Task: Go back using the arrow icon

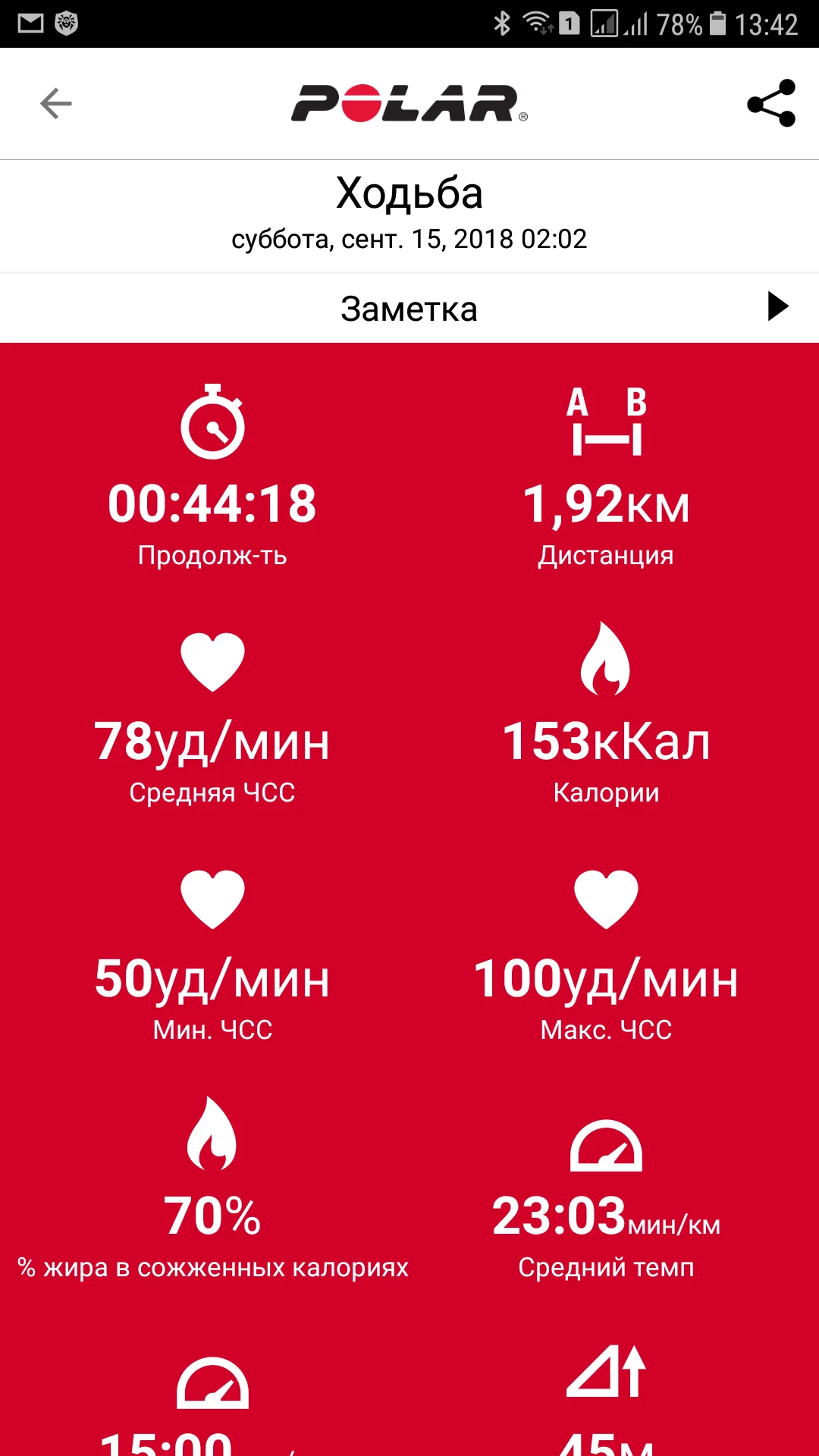Action: tap(55, 104)
